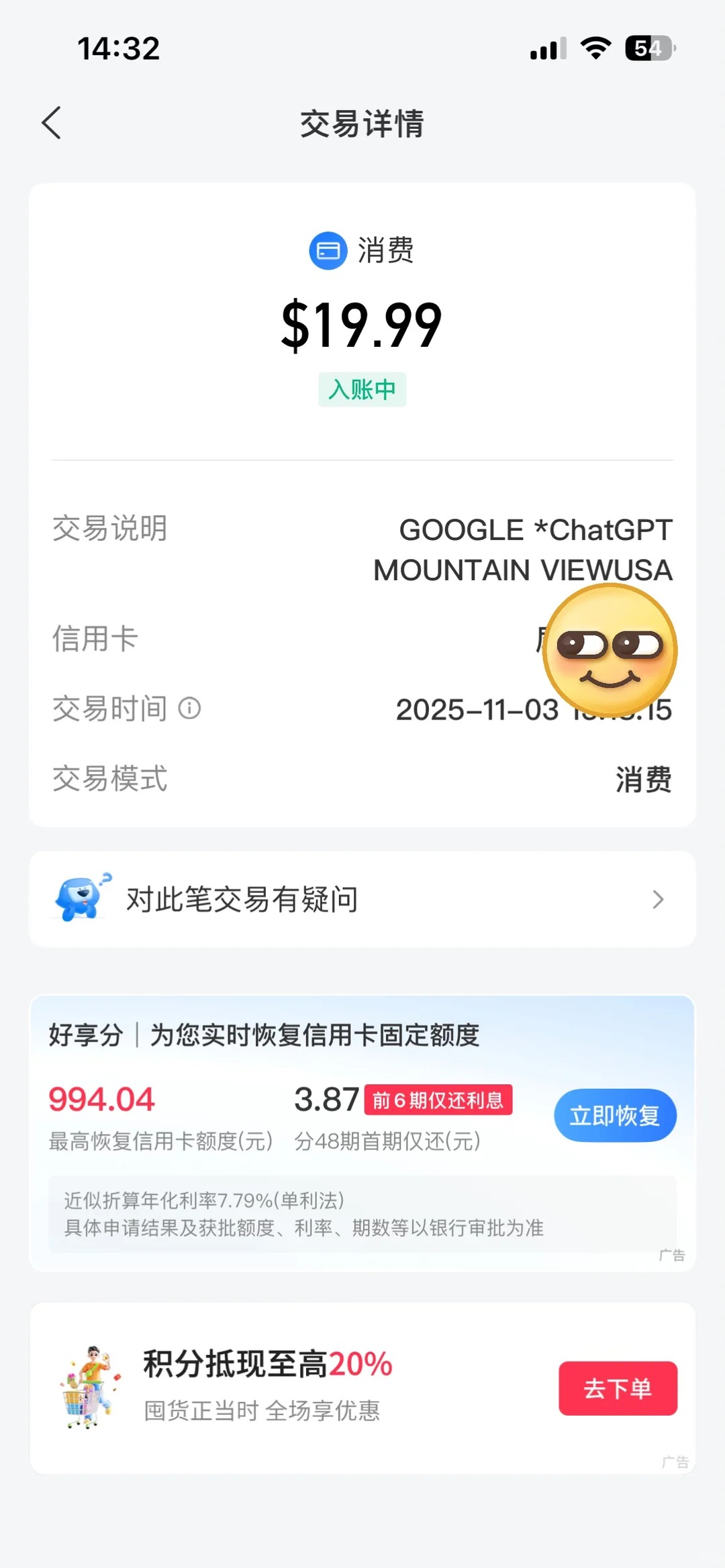Viewport: 725px width, 1568px height.
Task: Select the 交易详情 title at top
Action: 362,124
